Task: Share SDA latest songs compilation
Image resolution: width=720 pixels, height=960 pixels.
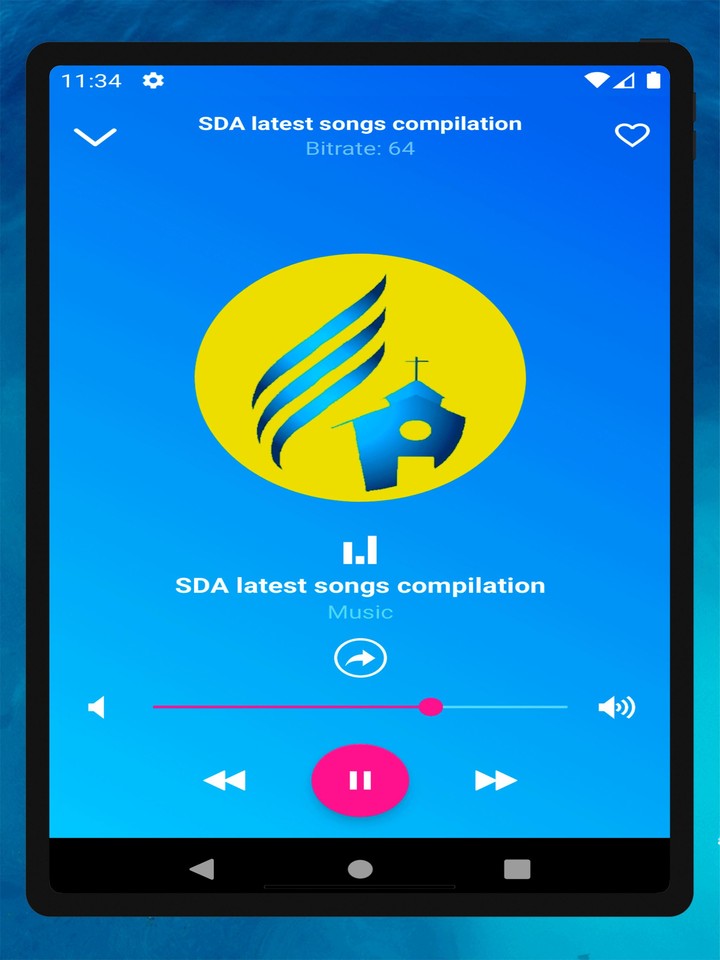Action: [360, 659]
